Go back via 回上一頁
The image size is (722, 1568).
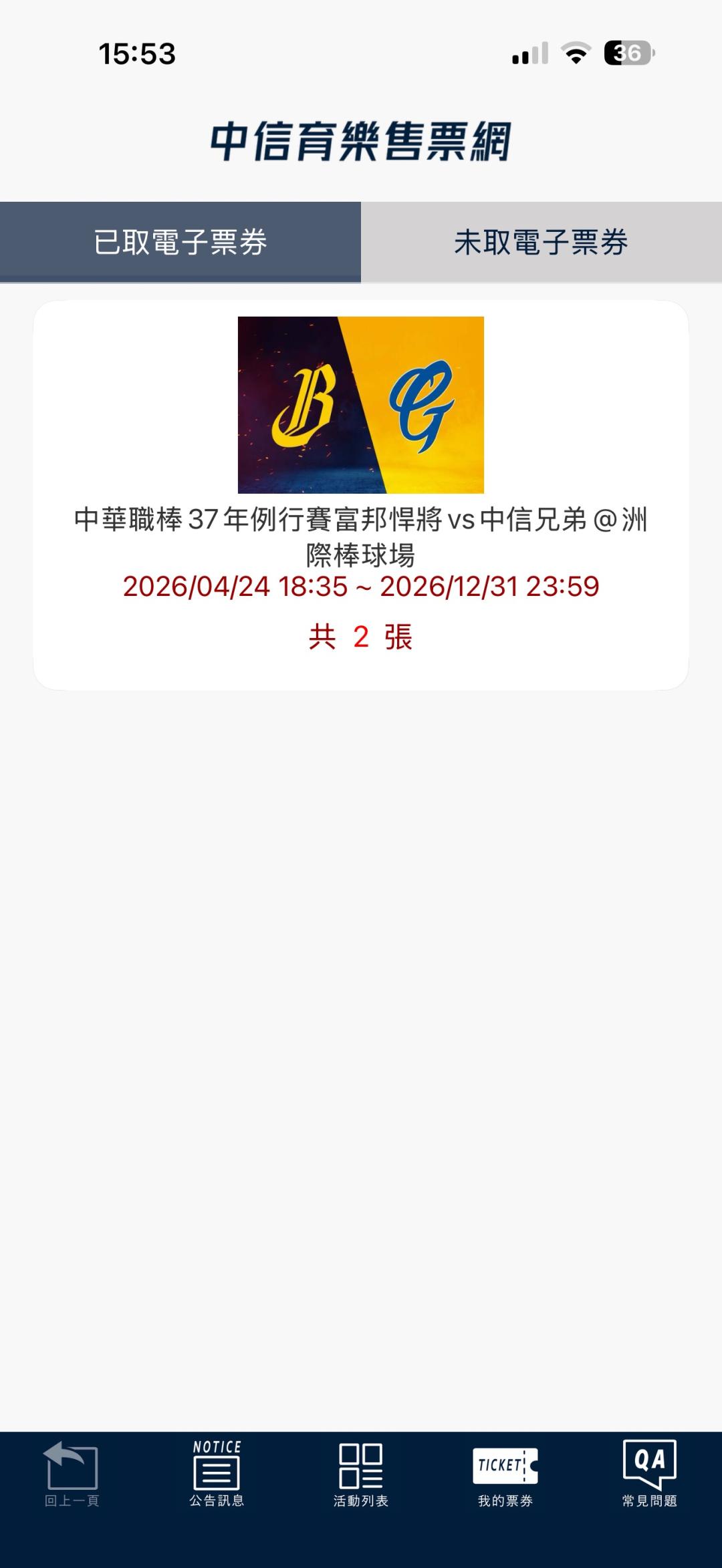[72, 1474]
